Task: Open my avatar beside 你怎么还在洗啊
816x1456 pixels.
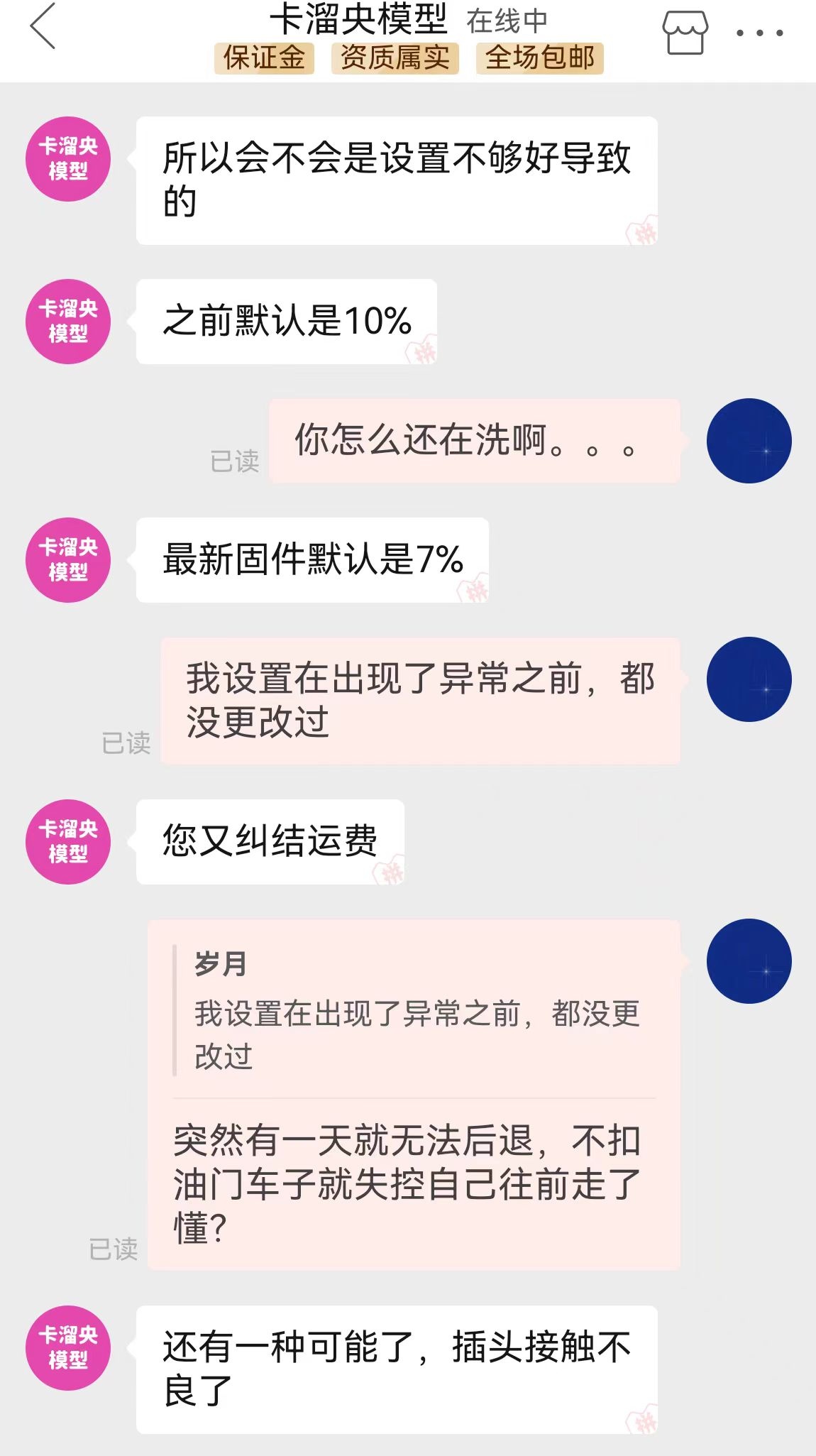Action: [749, 441]
